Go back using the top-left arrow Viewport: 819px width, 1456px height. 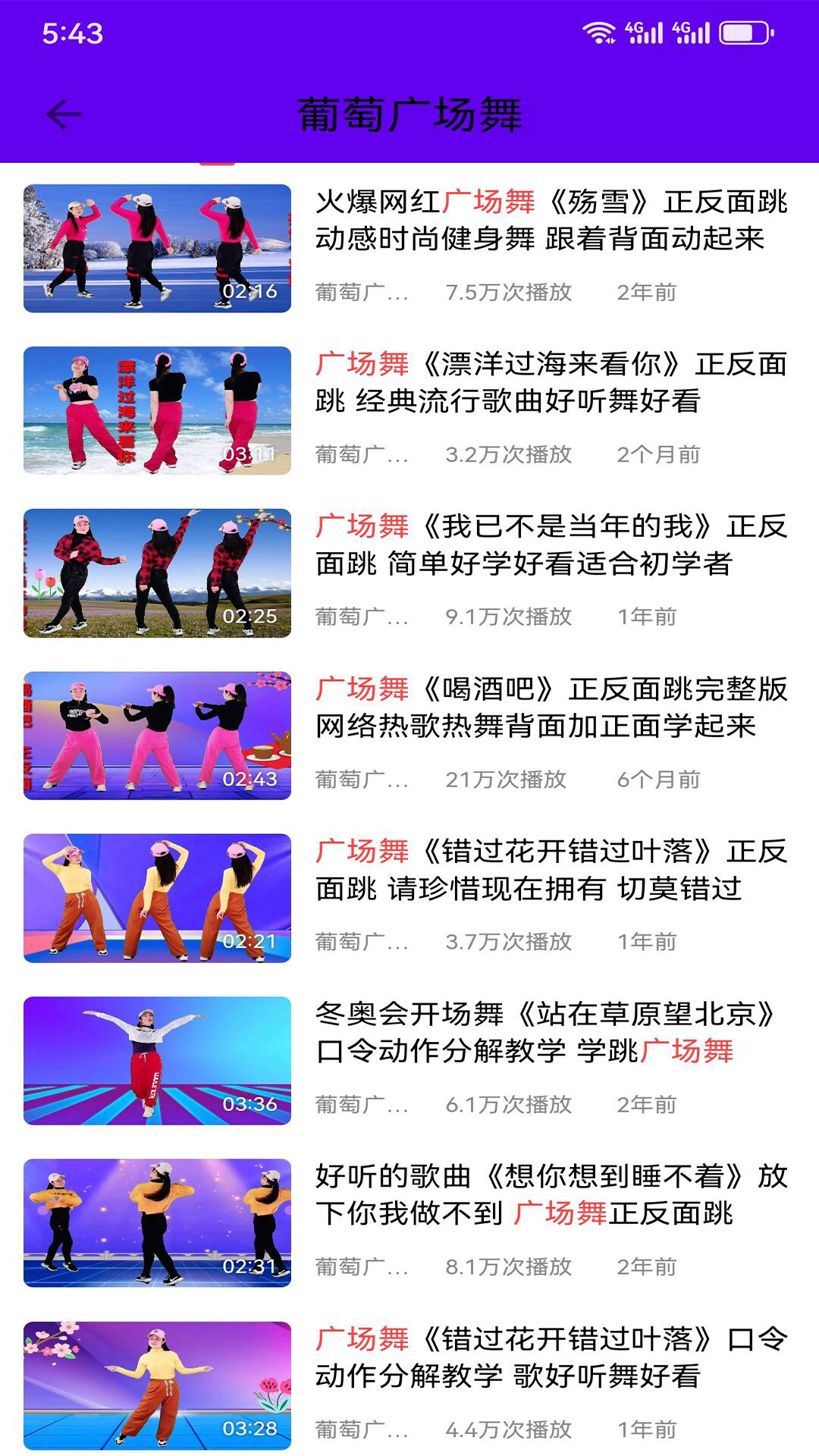[x=64, y=115]
